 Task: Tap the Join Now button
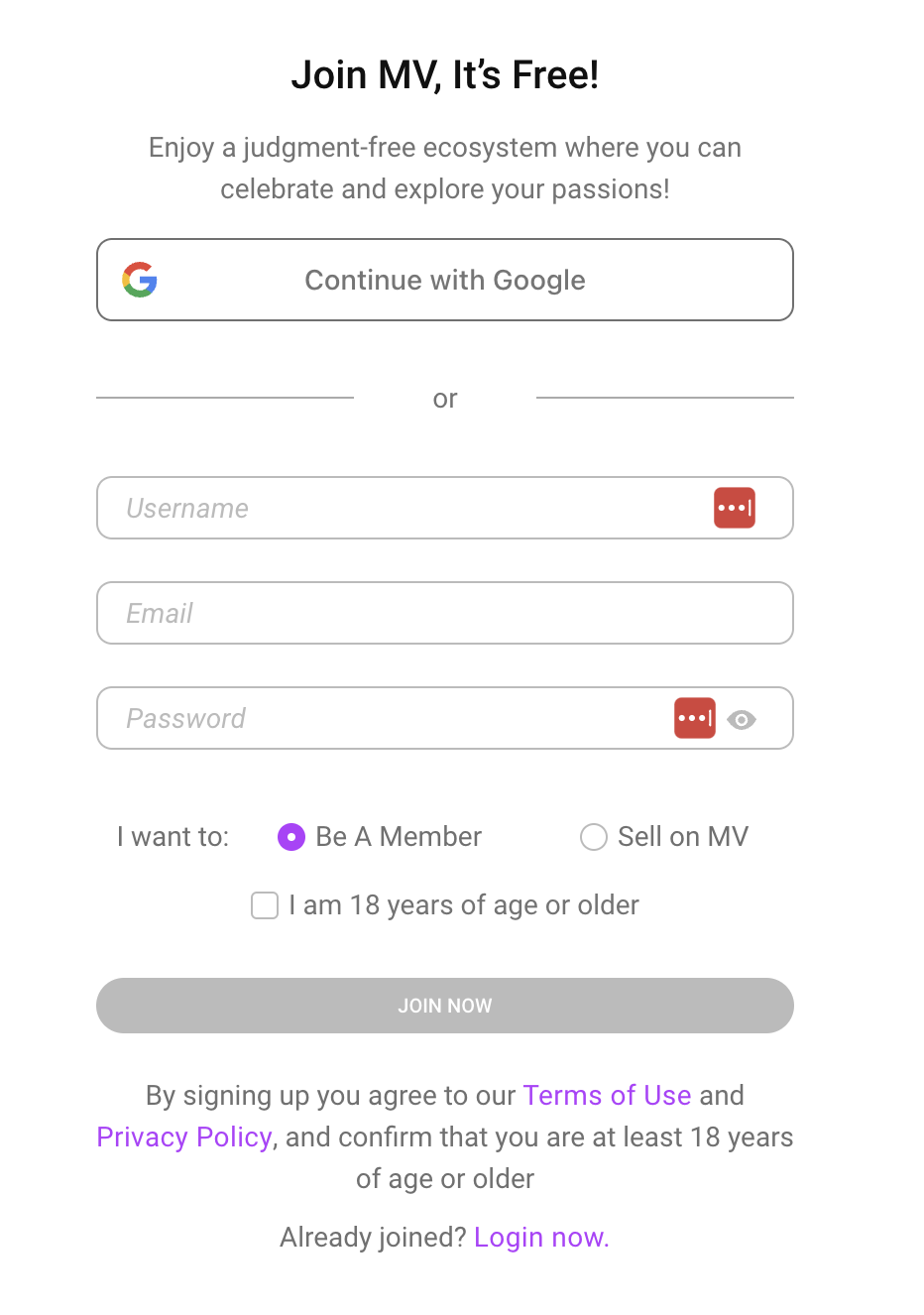click(444, 1006)
